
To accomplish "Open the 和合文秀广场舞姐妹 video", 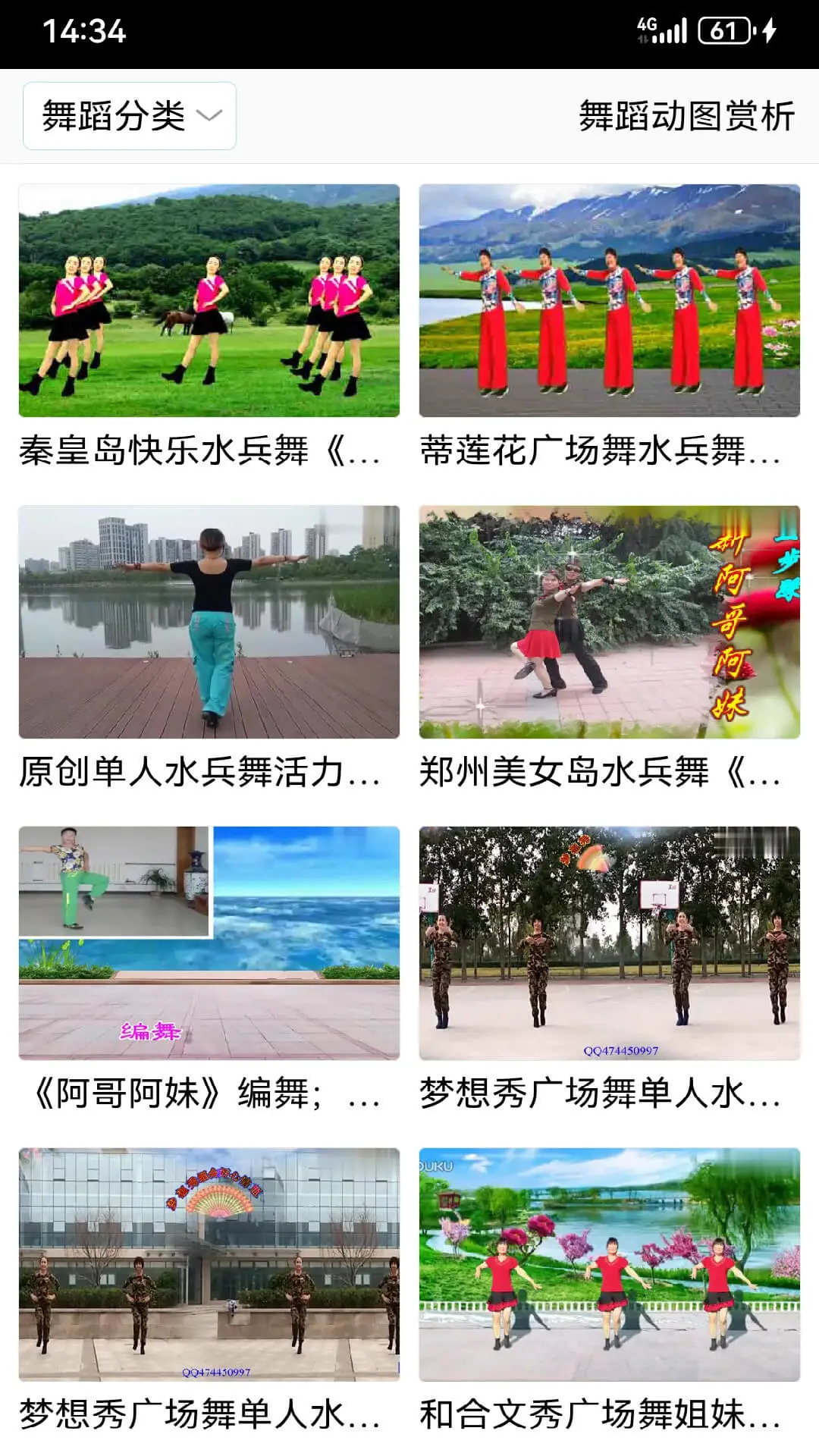I will coord(609,1264).
